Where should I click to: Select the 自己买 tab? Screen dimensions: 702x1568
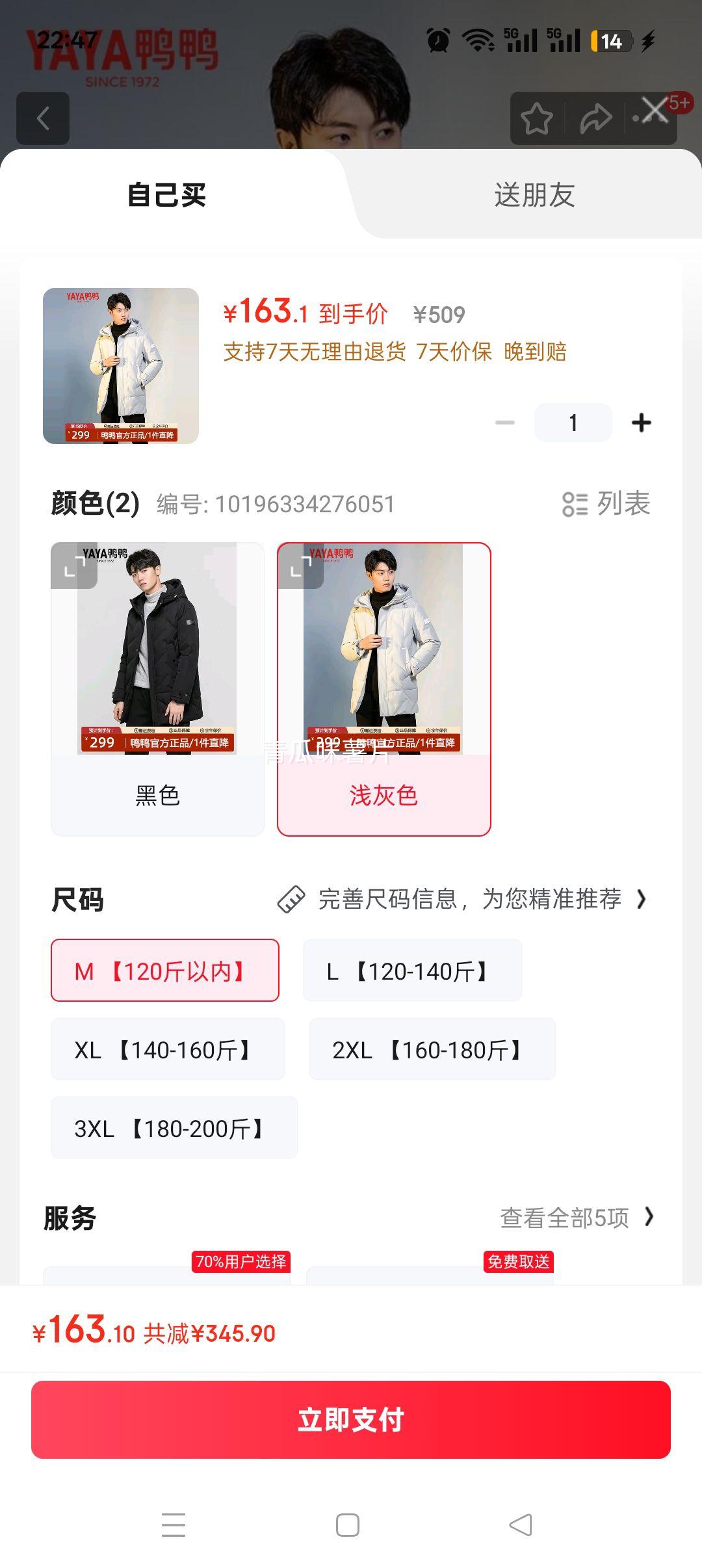tap(167, 195)
